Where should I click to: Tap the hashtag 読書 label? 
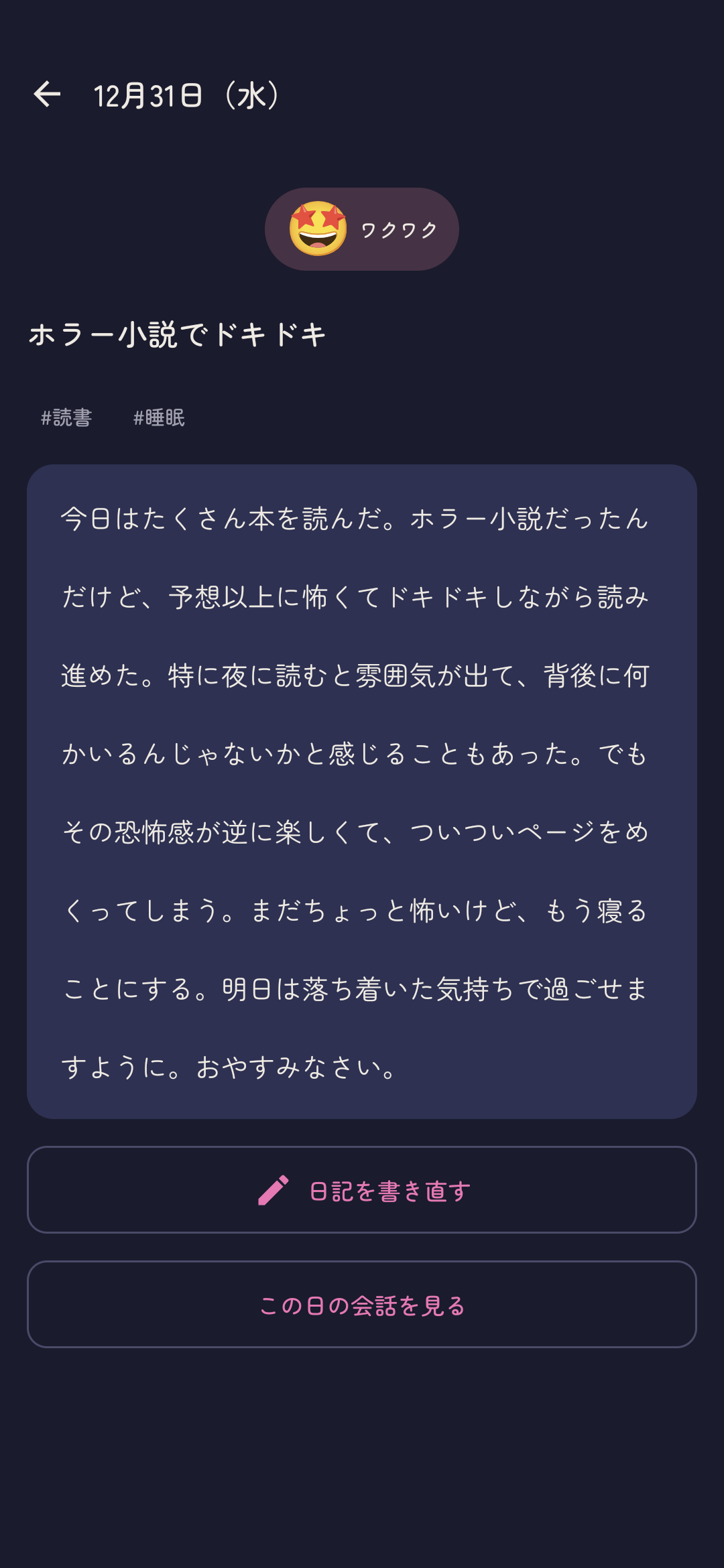coord(67,419)
